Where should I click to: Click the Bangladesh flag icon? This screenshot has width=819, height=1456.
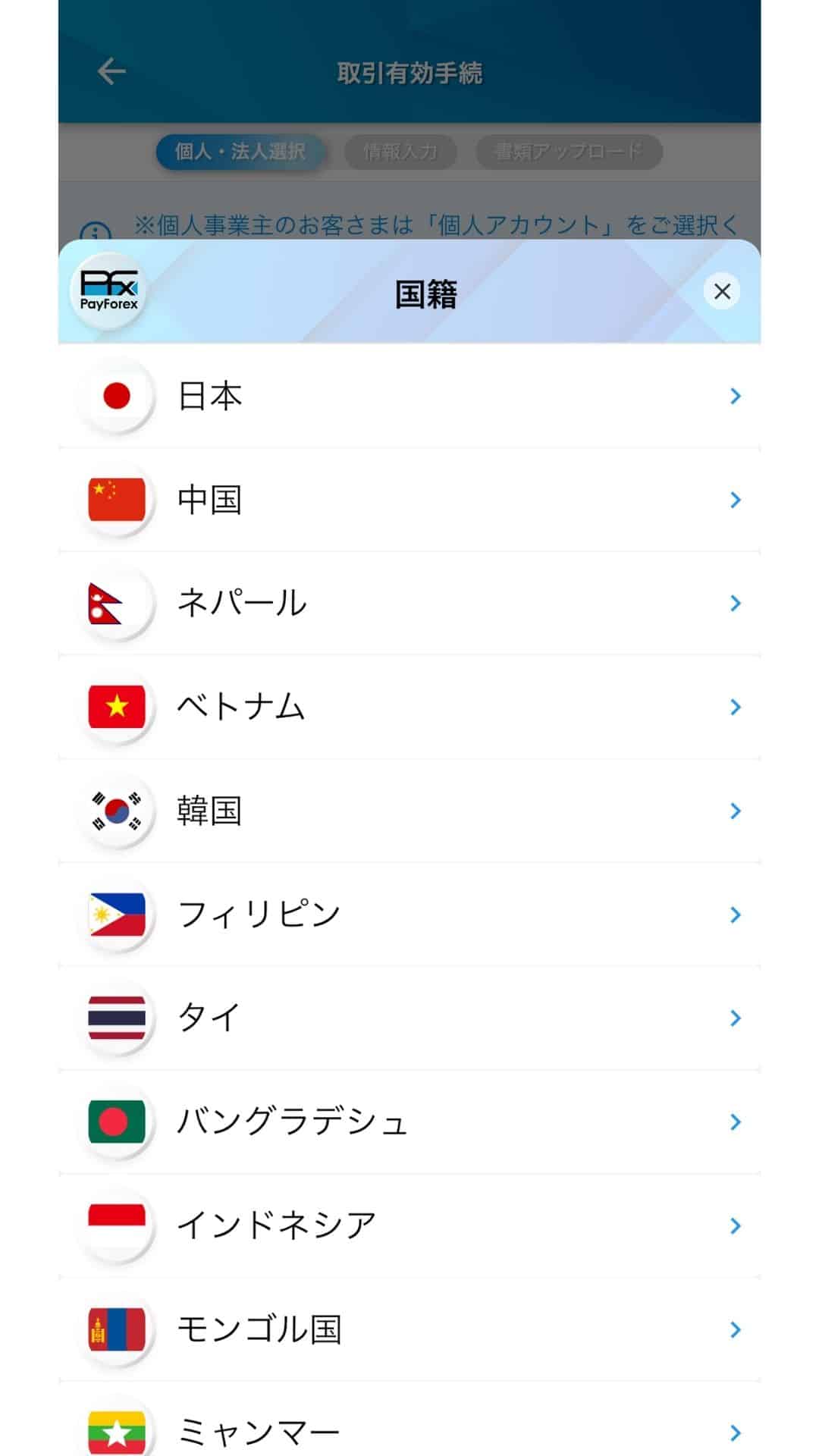pyautogui.click(x=118, y=1122)
